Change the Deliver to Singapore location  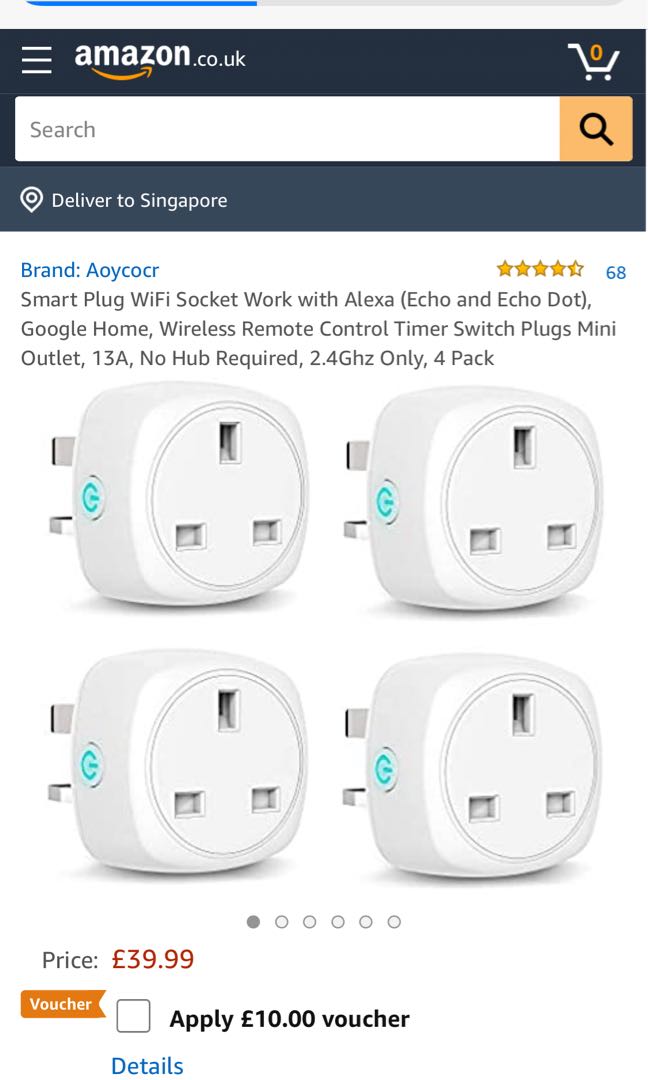click(x=125, y=200)
